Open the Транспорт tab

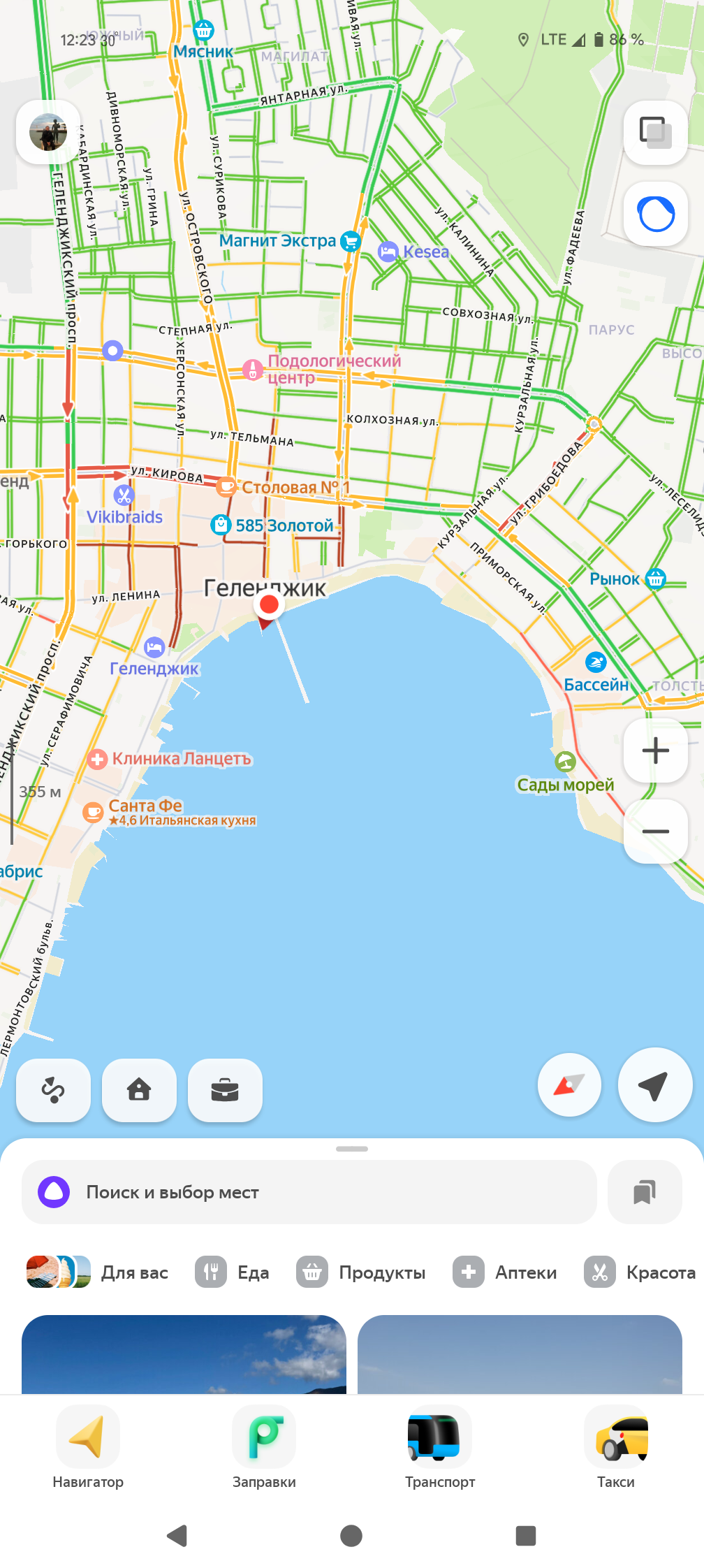(x=440, y=1448)
